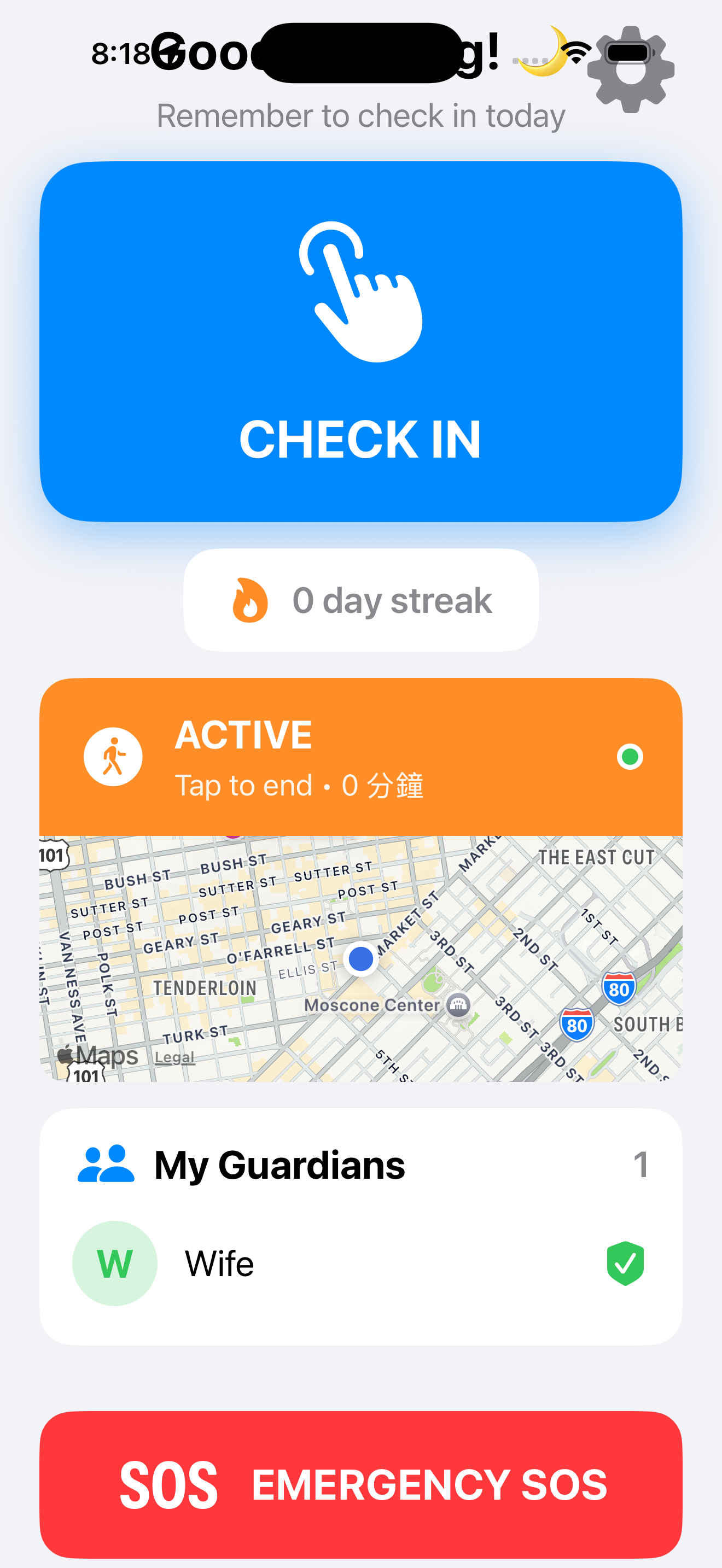
Task: Click the blue My Guardians people icon
Action: 108,1165
